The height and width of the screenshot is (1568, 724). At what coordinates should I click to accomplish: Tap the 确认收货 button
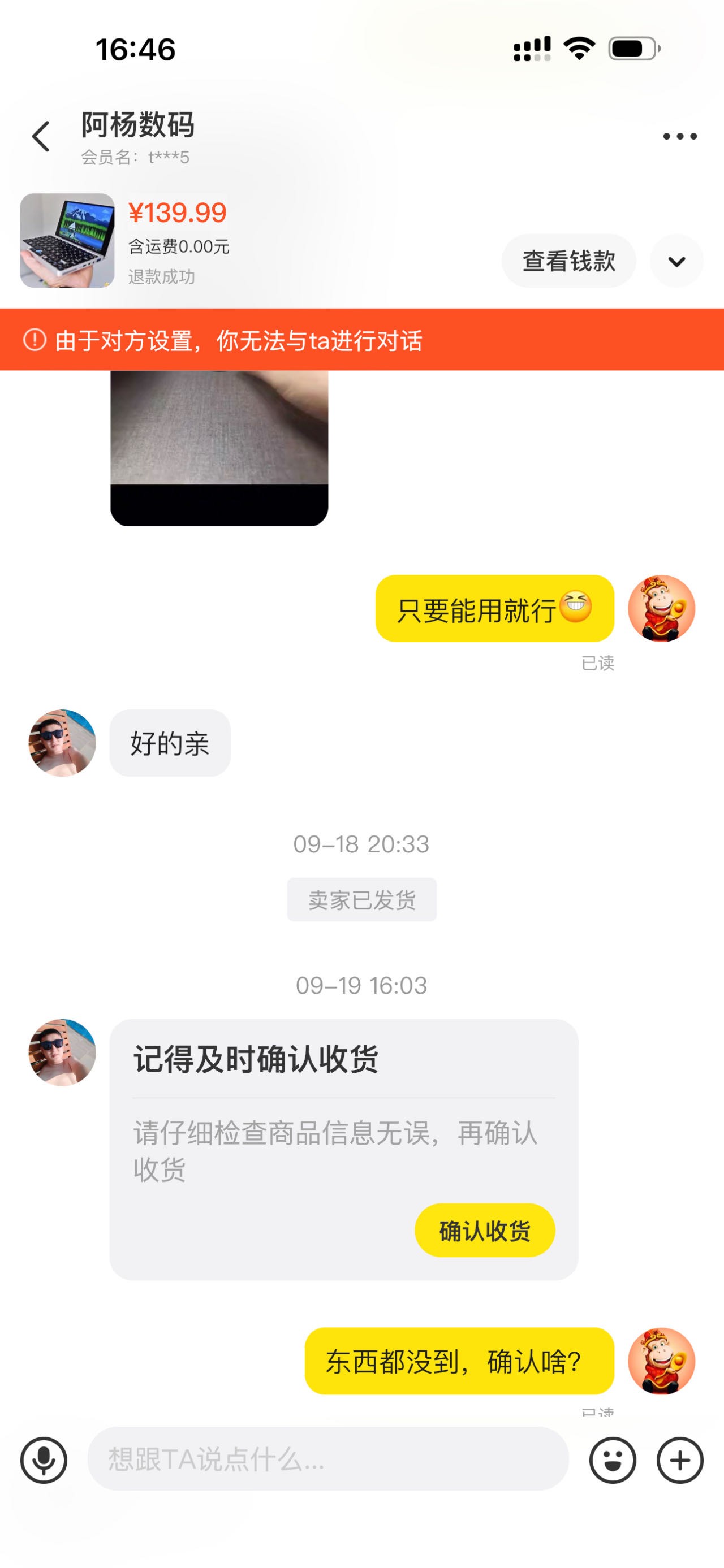tap(485, 1230)
